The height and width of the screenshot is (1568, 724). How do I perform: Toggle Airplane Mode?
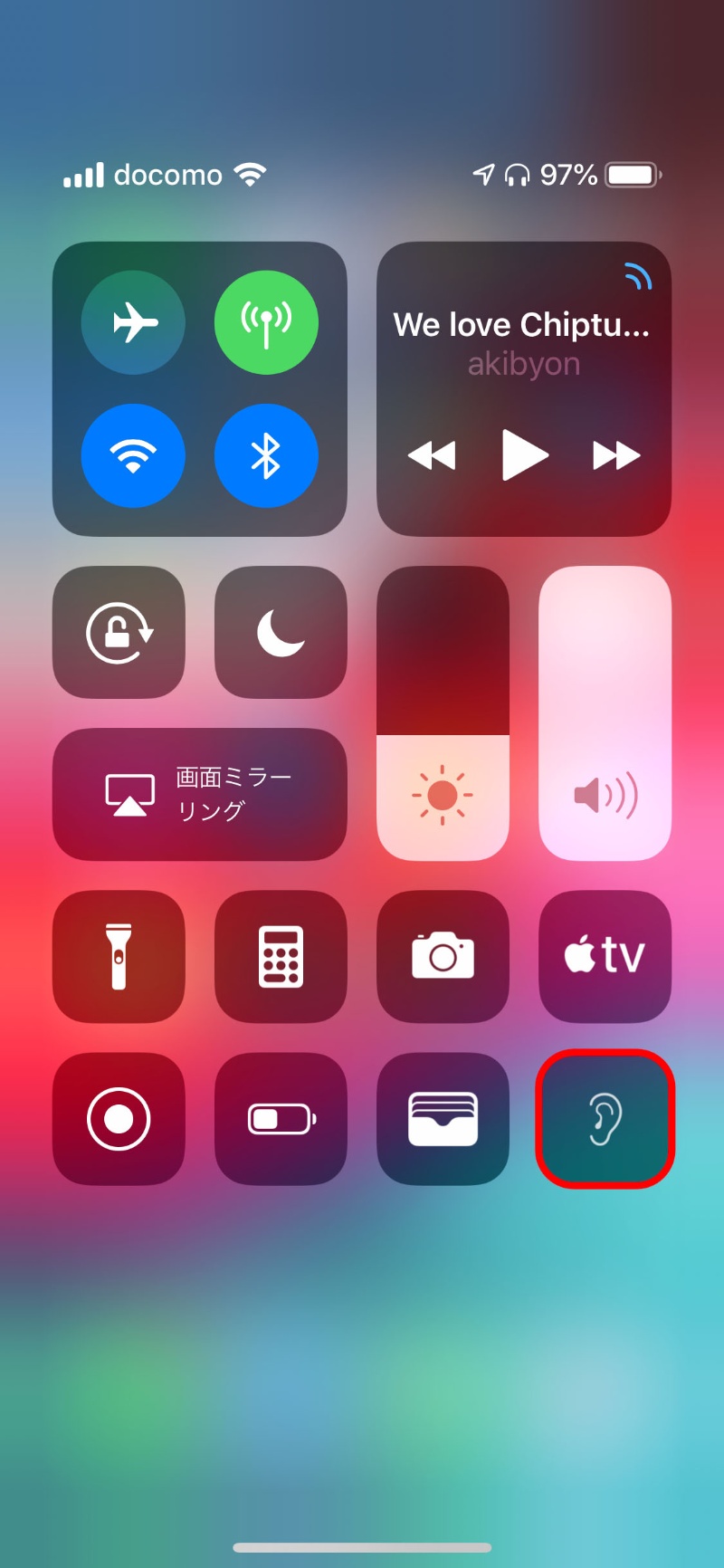pyautogui.click(x=133, y=322)
